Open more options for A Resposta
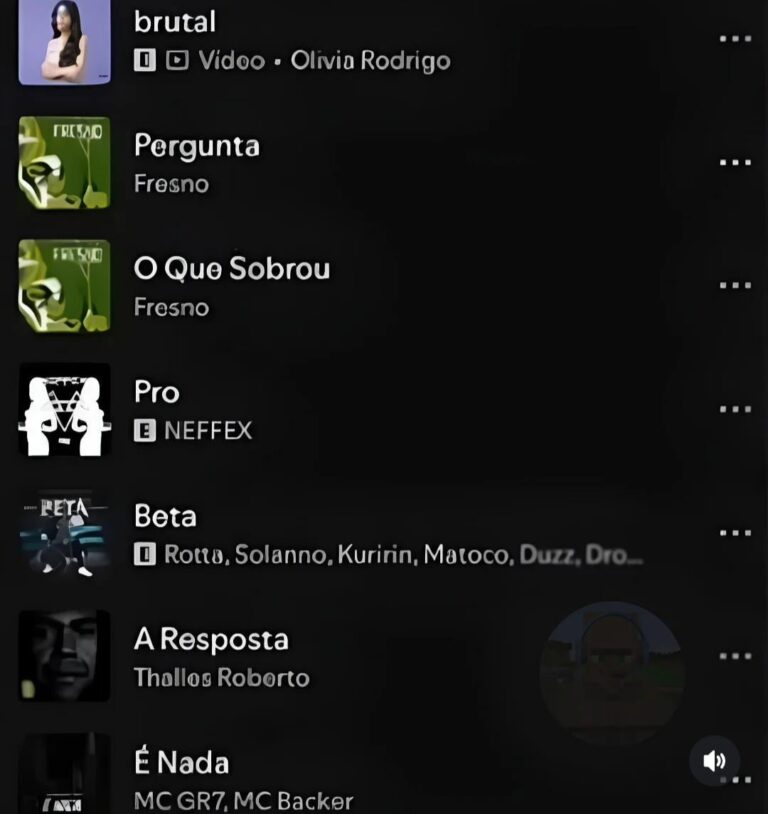 [x=735, y=657]
